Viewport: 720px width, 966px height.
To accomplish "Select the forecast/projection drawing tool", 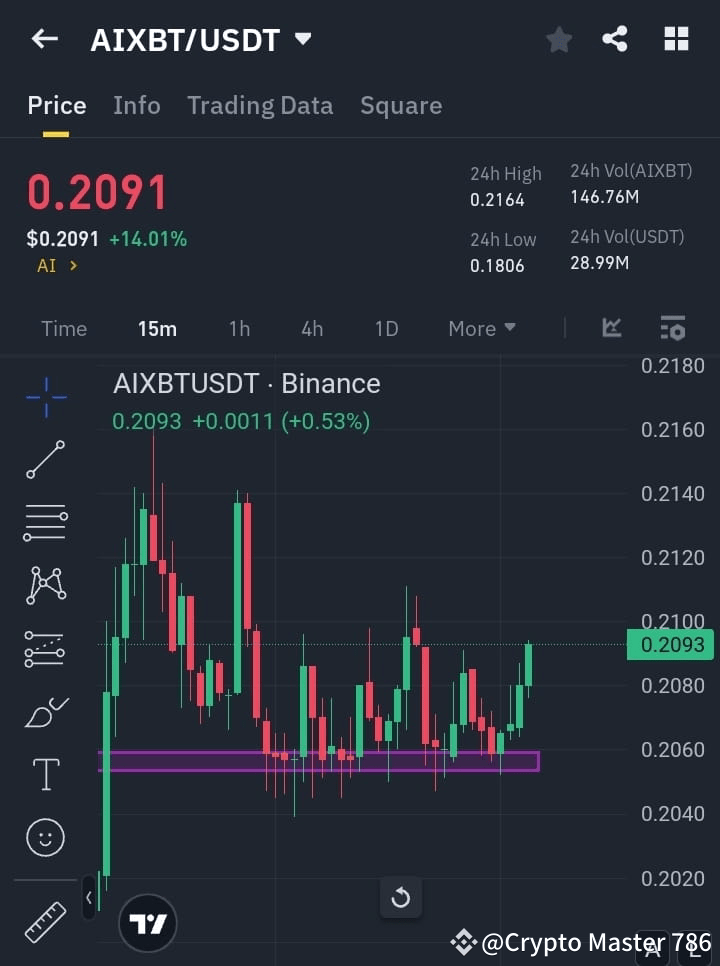I will [45, 648].
